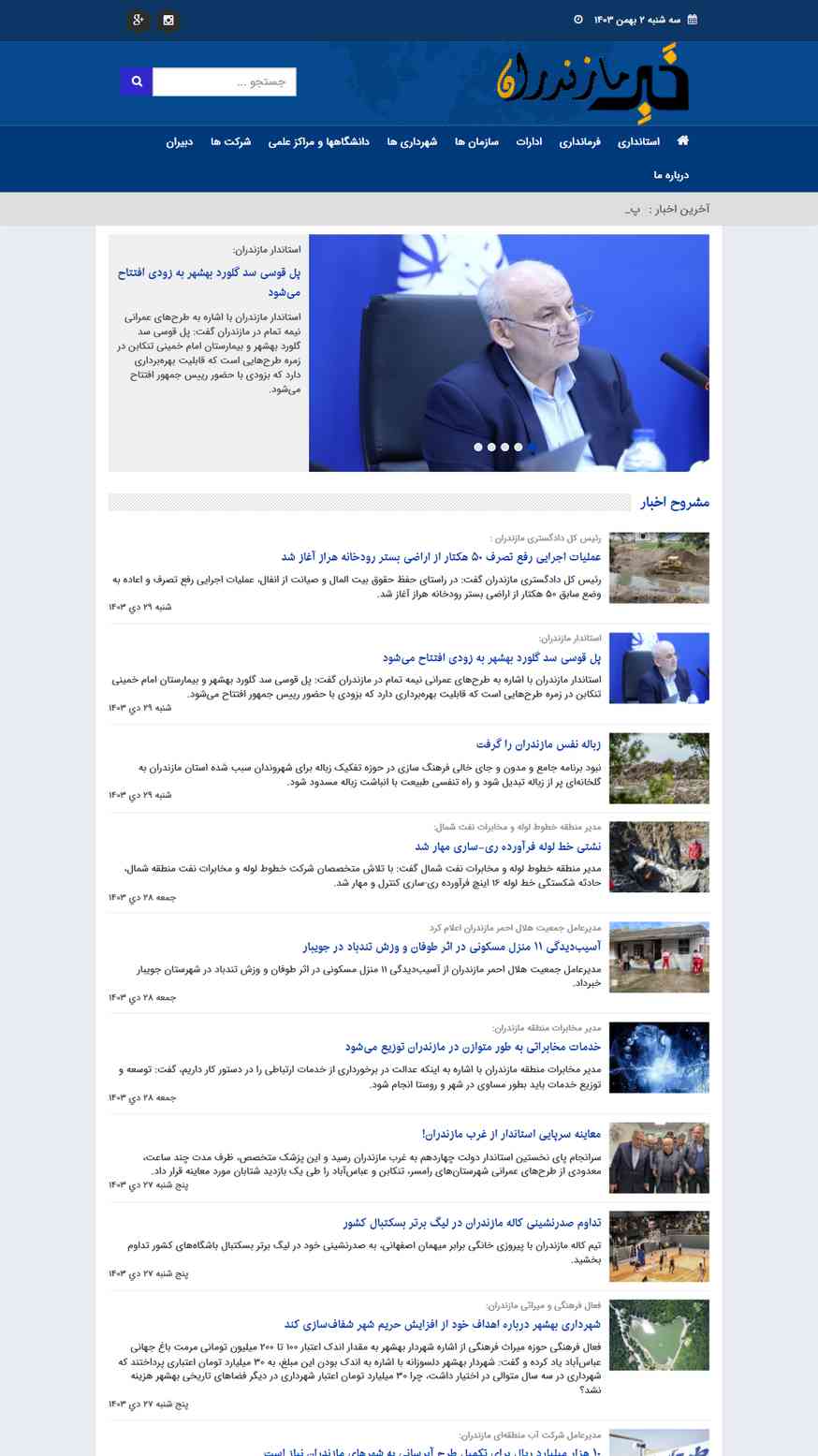The image size is (818, 1456).
Task: Open article نشتی خط لوله فرآورده ری-ساری
Action: [507, 846]
